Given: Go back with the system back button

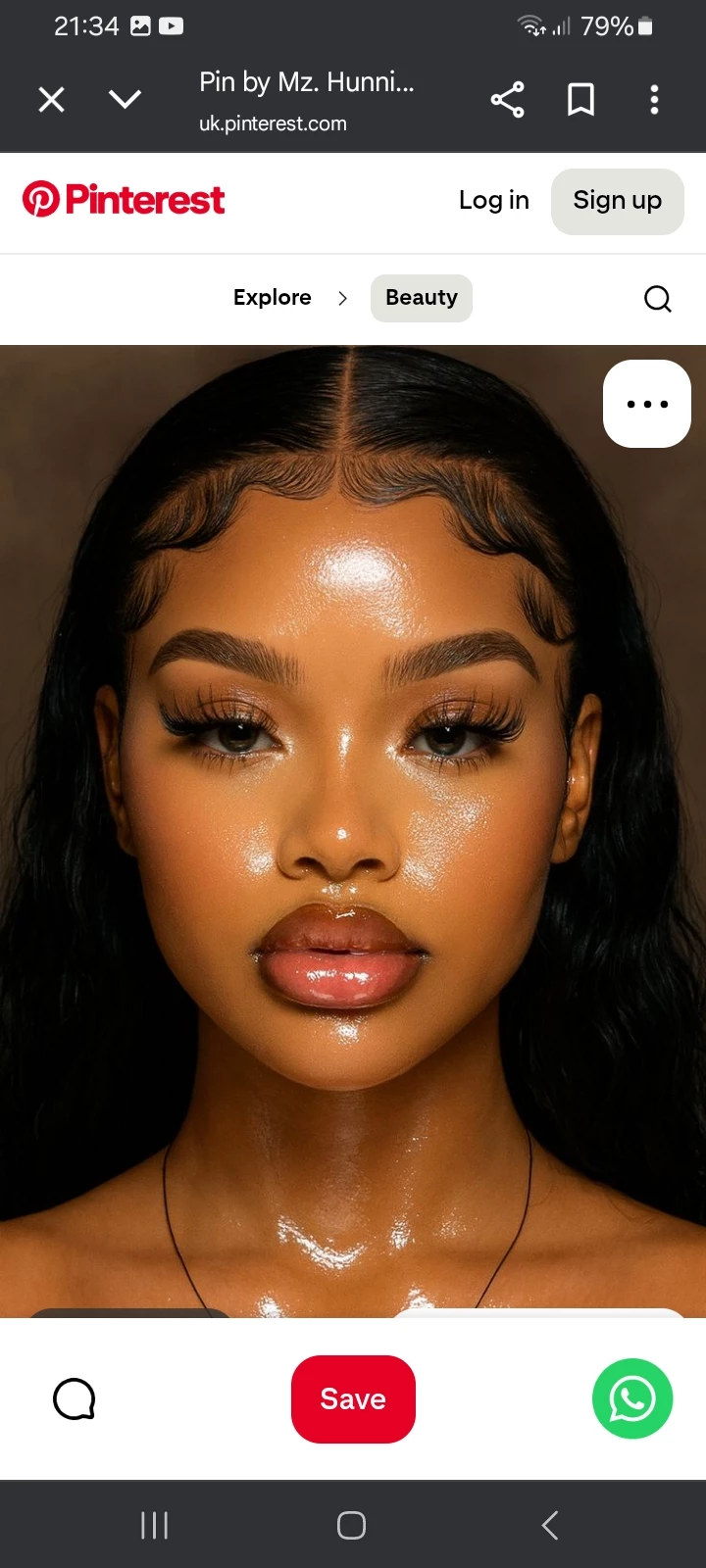Looking at the screenshot, I should pos(550,1525).
